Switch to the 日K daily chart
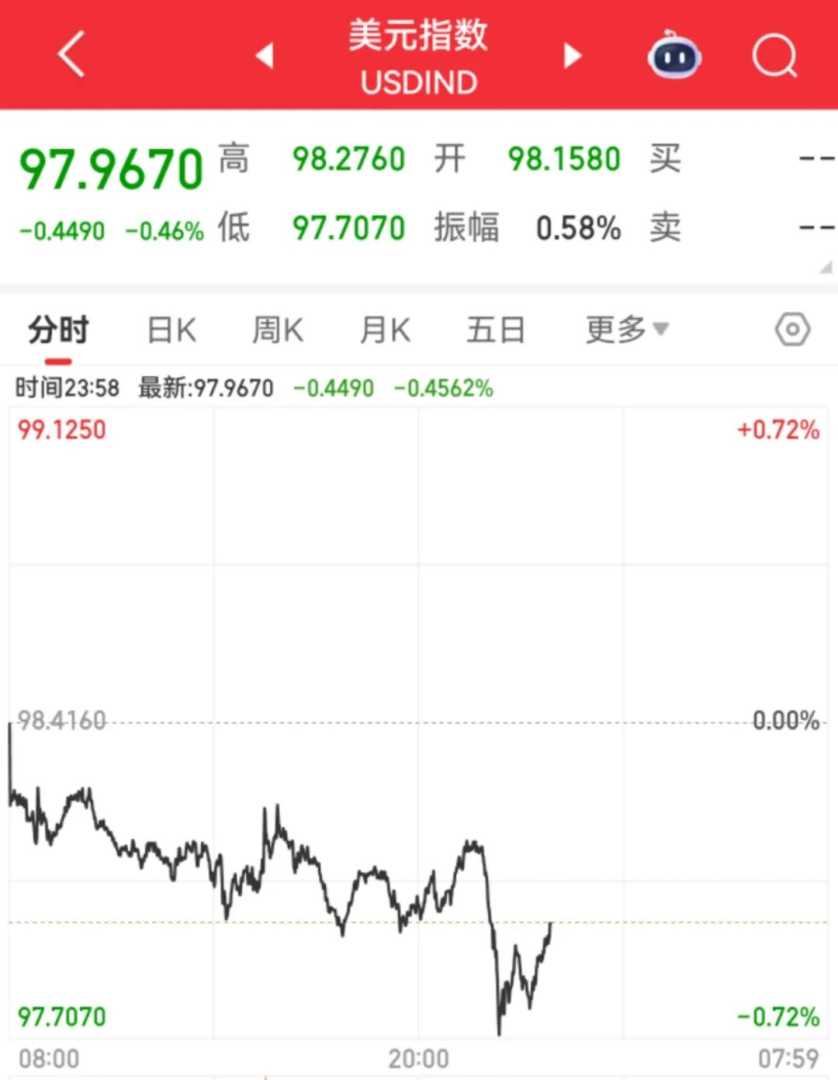Screen dimensions: 838x1080 point(171,330)
